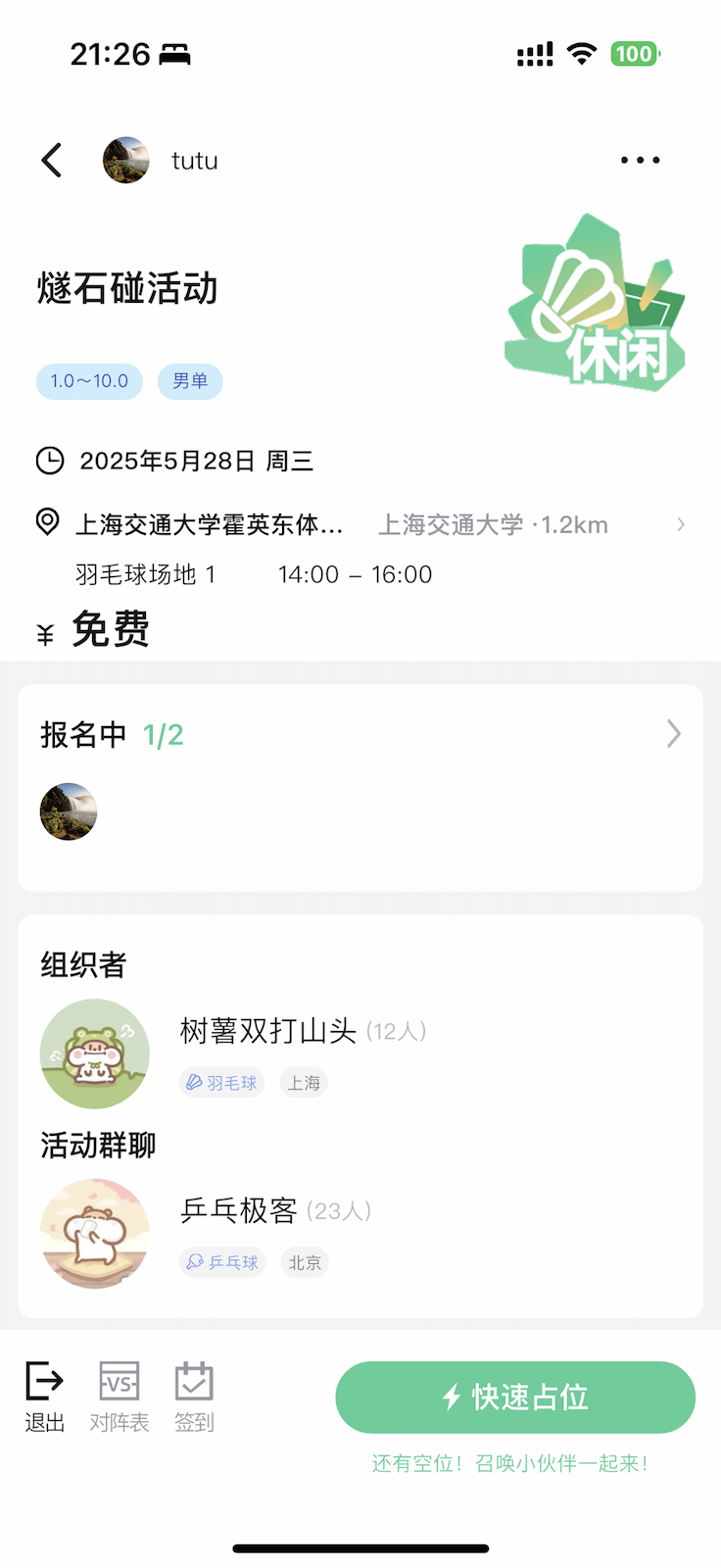The width and height of the screenshot is (721, 1568).
Task: Tap tutu's profile avatar at top
Action: point(126,160)
